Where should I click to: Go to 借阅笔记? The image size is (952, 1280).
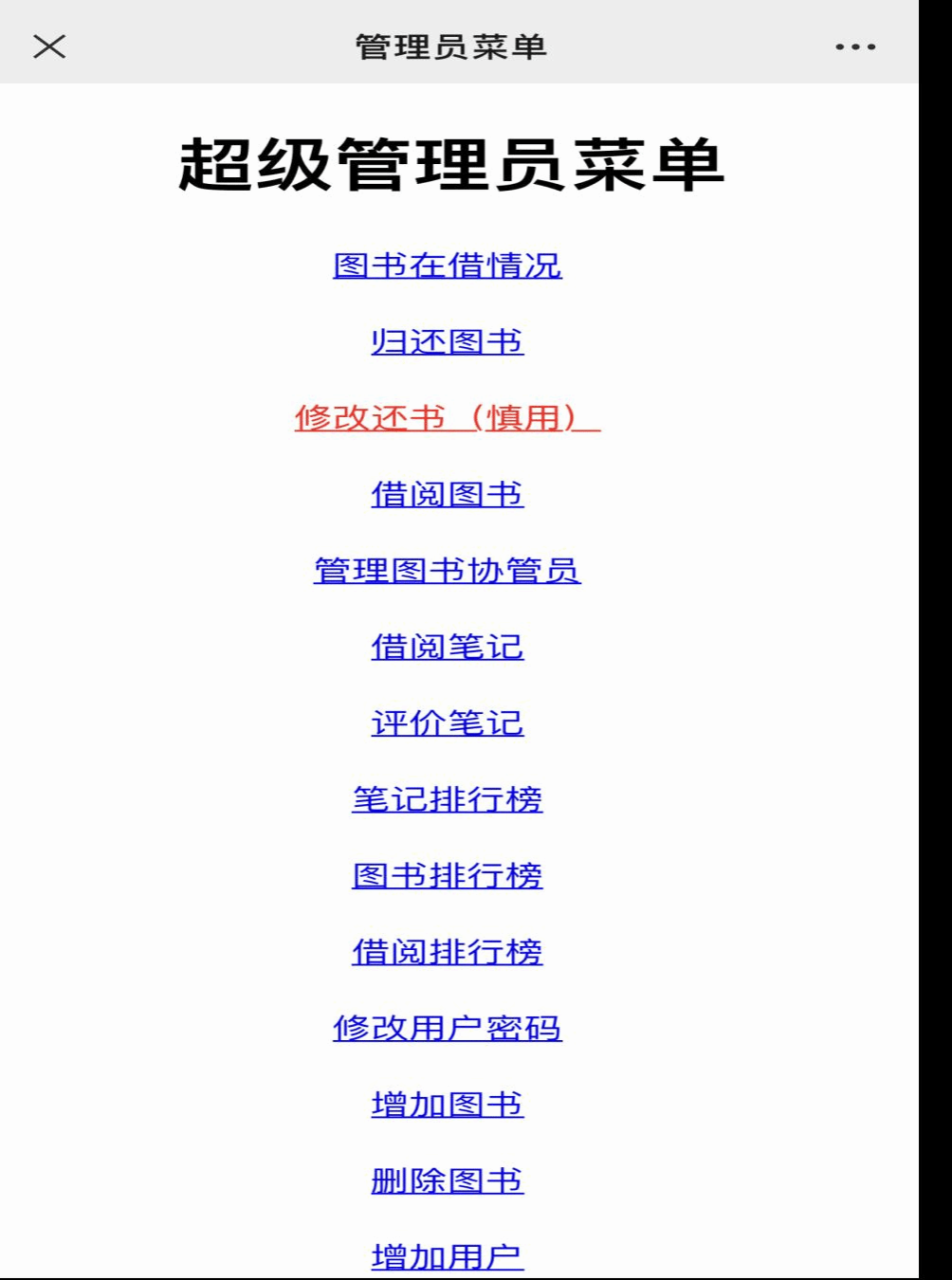click(447, 647)
